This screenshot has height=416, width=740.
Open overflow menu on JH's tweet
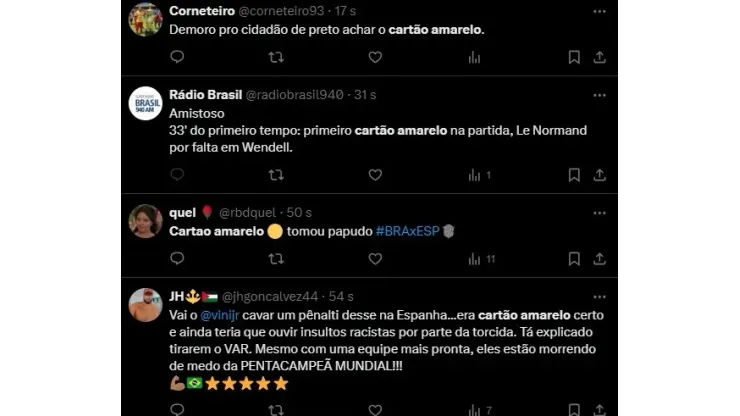point(599,296)
